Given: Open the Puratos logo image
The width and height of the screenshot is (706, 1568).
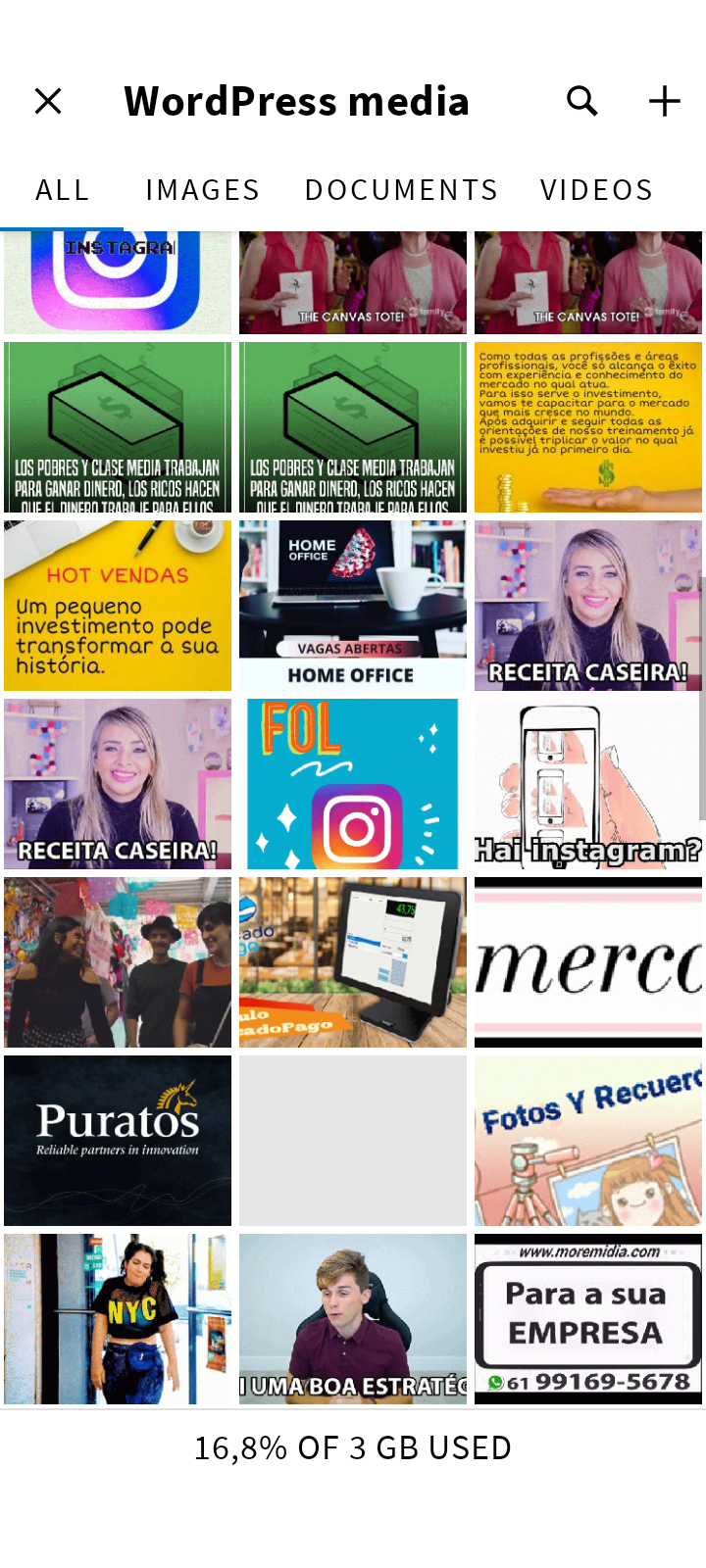Looking at the screenshot, I should 118,1141.
